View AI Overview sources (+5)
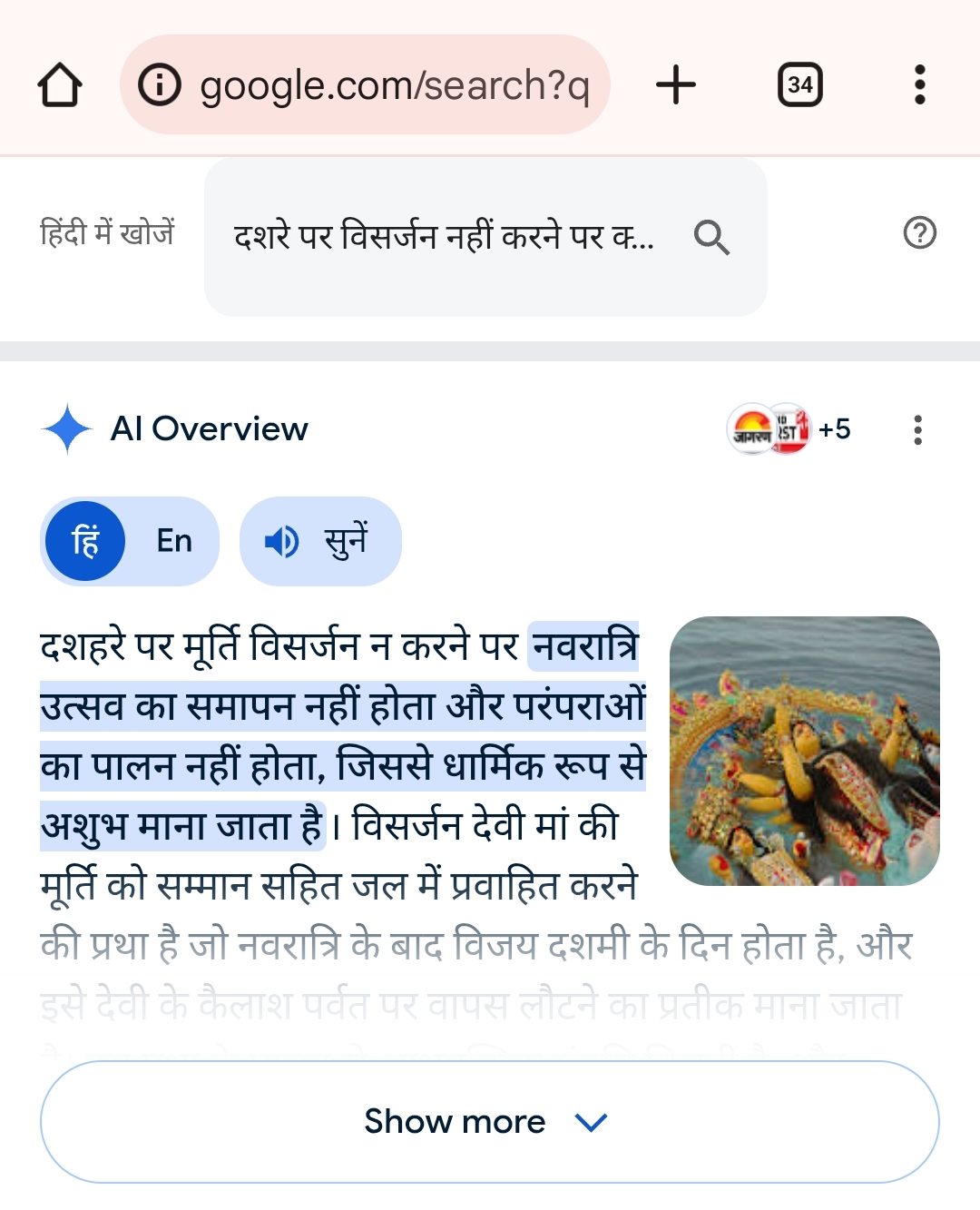980x1210 pixels. pyautogui.click(x=789, y=428)
